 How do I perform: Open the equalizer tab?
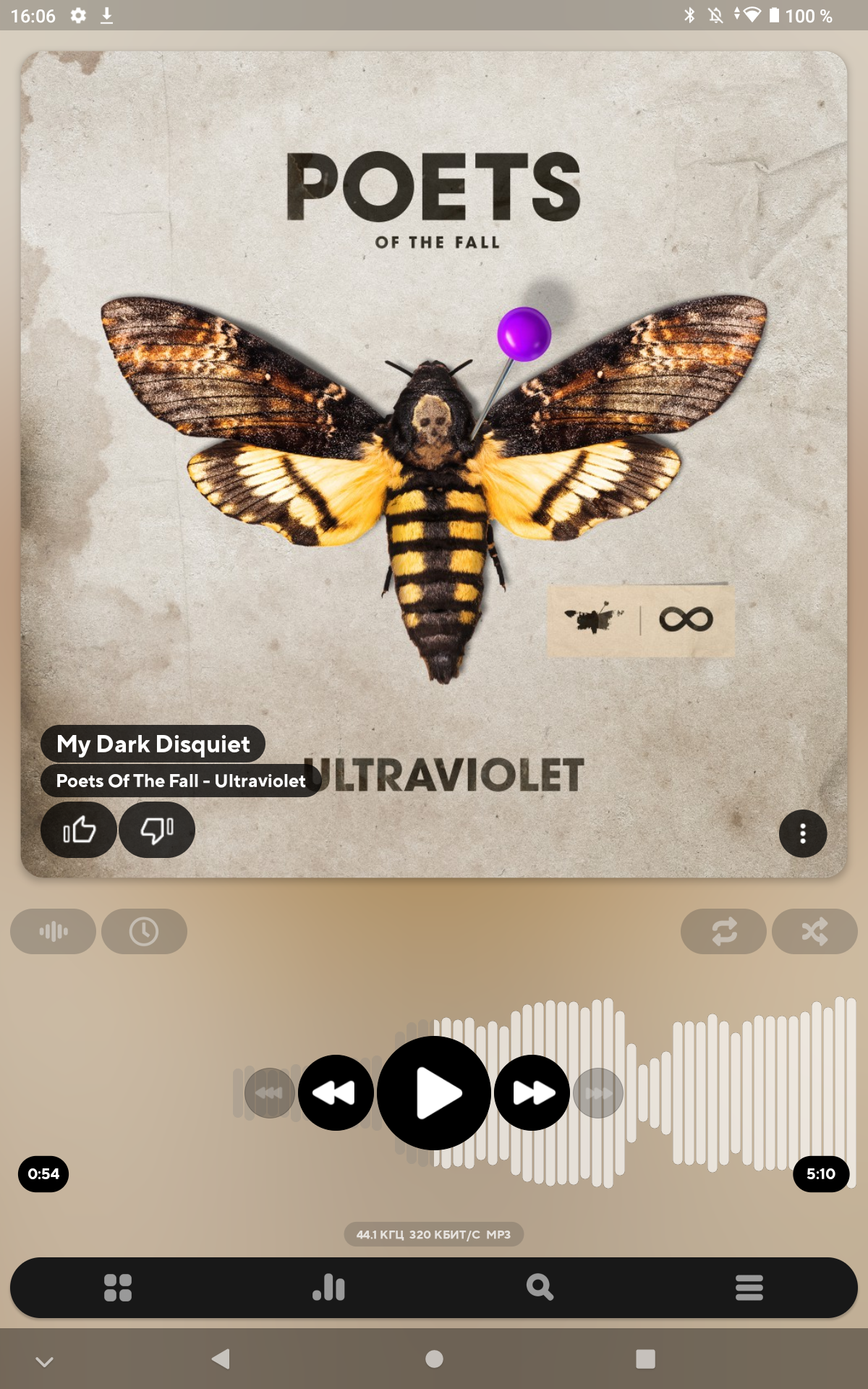(x=328, y=1288)
